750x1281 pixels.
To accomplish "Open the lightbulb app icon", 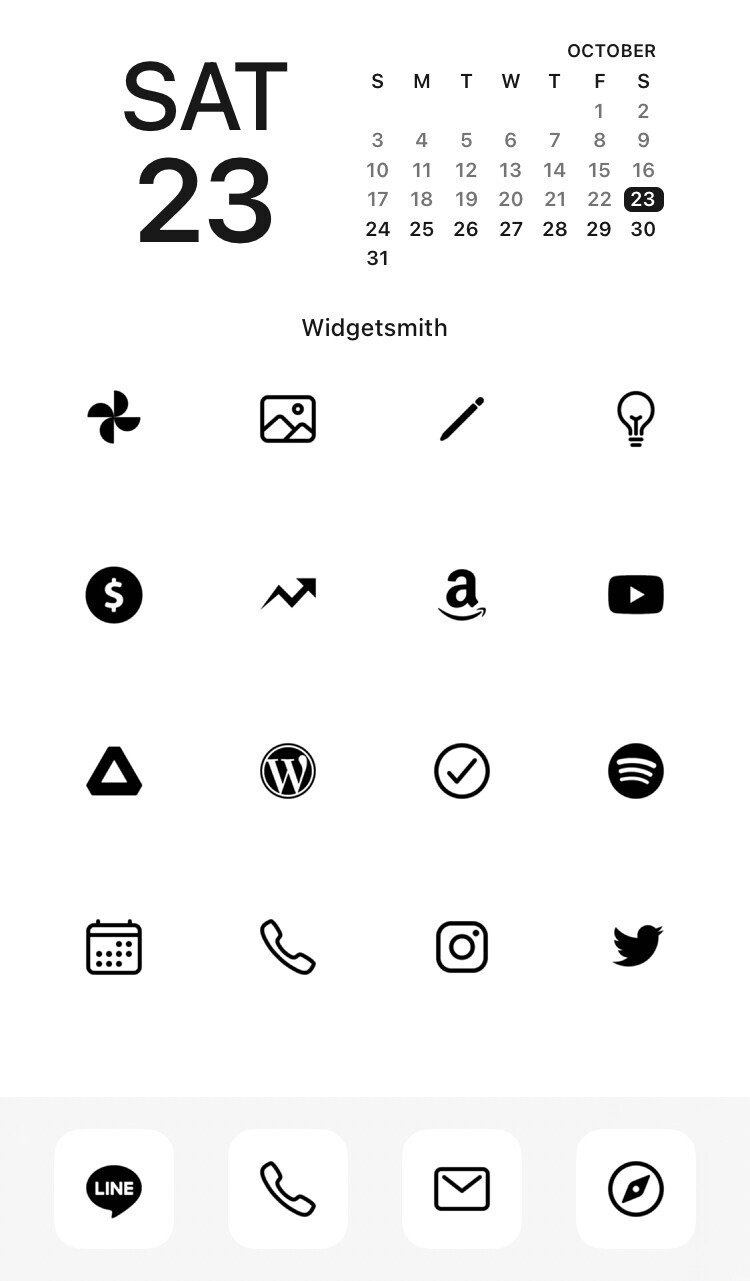I will (x=635, y=418).
